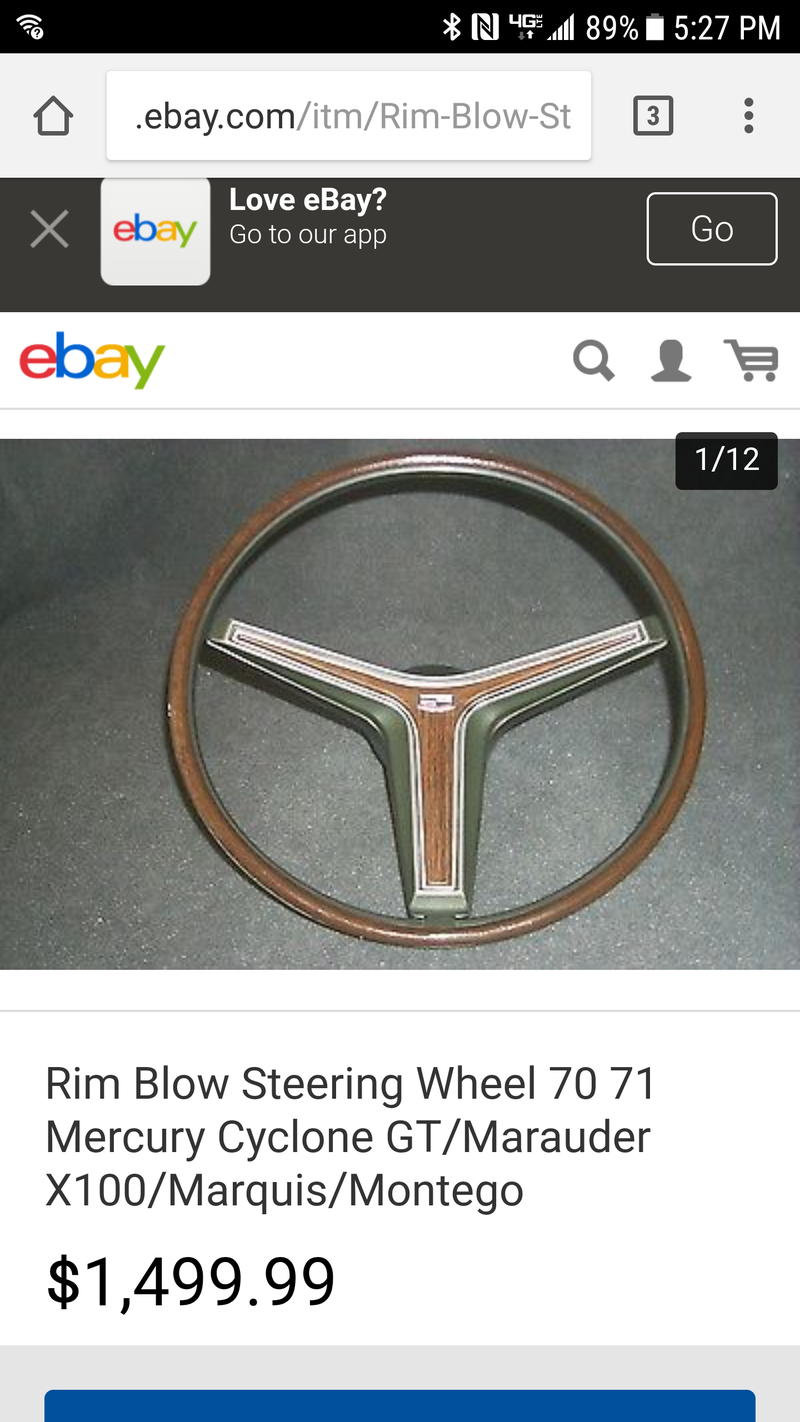This screenshot has width=800, height=1422.
Task: Open the browser tab switcher
Action: [652, 117]
